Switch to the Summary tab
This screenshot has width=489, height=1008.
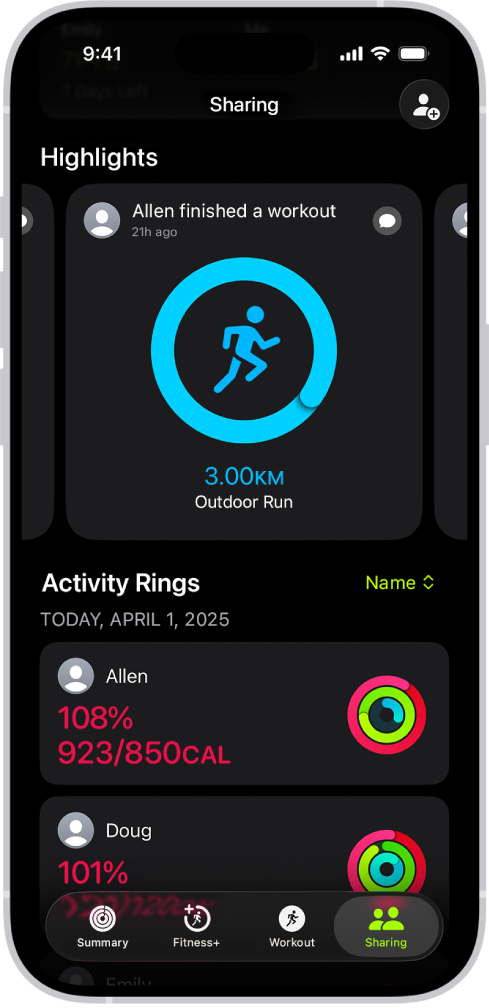tap(103, 926)
